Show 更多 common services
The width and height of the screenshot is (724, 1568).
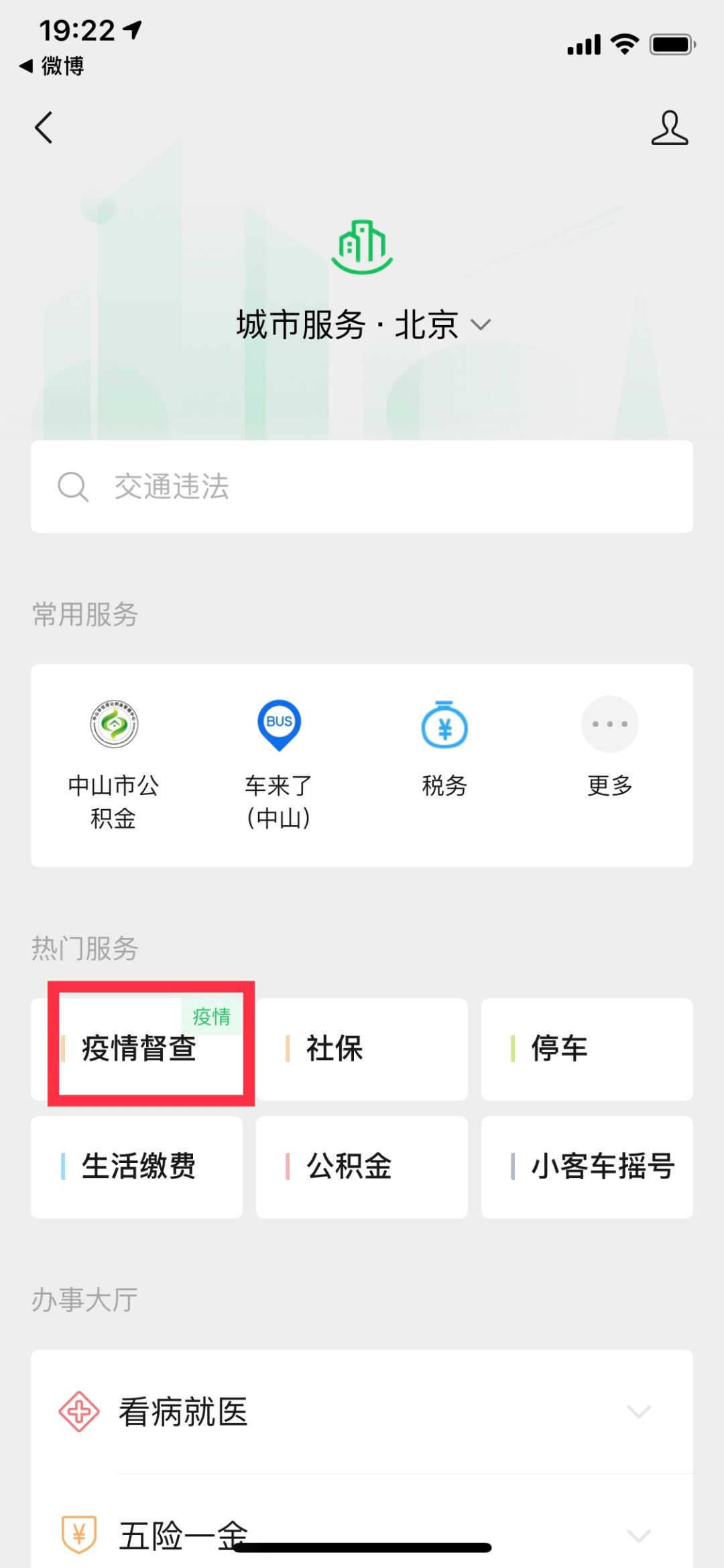609,747
